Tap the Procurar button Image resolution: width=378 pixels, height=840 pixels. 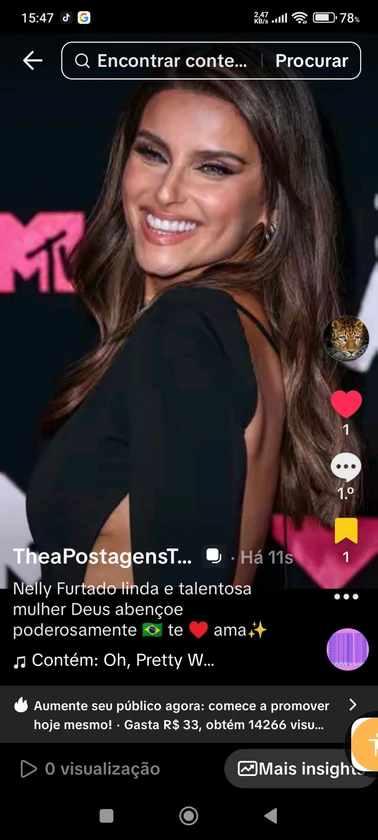point(312,61)
